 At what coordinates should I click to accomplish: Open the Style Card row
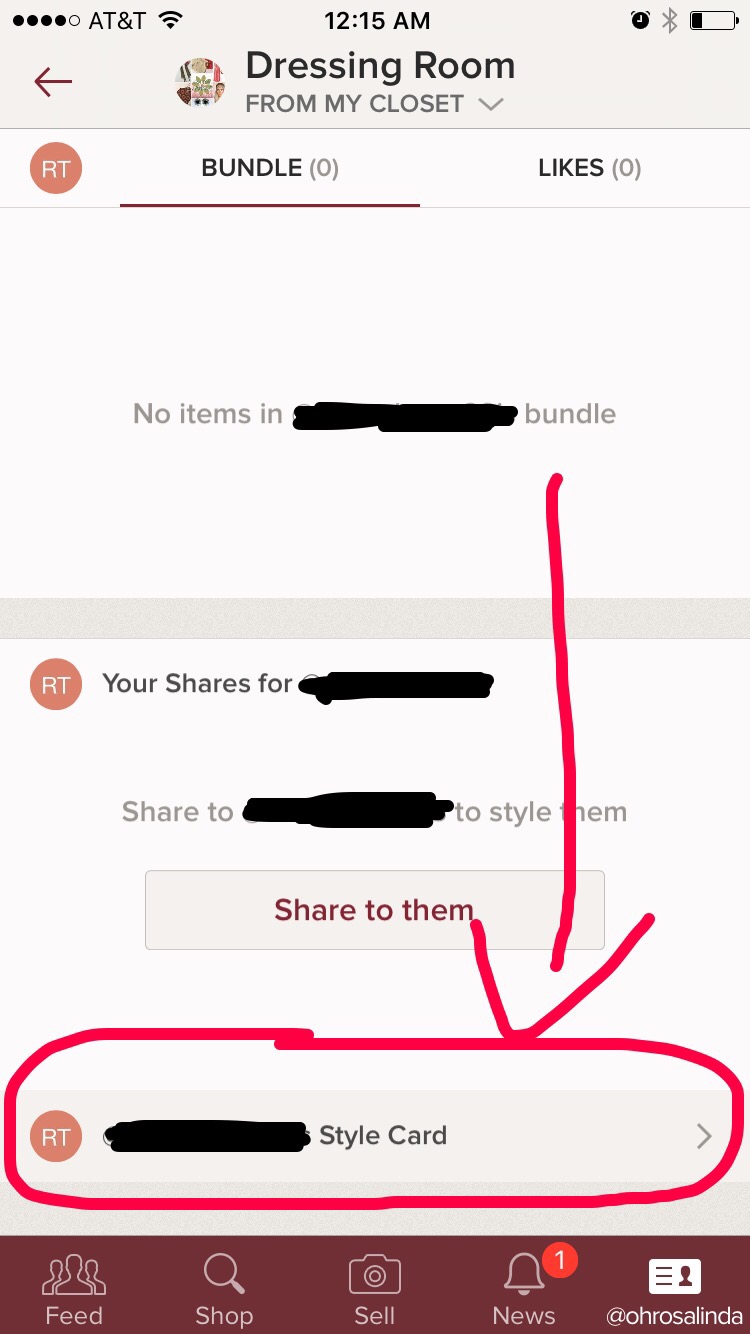[x=374, y=1136]
